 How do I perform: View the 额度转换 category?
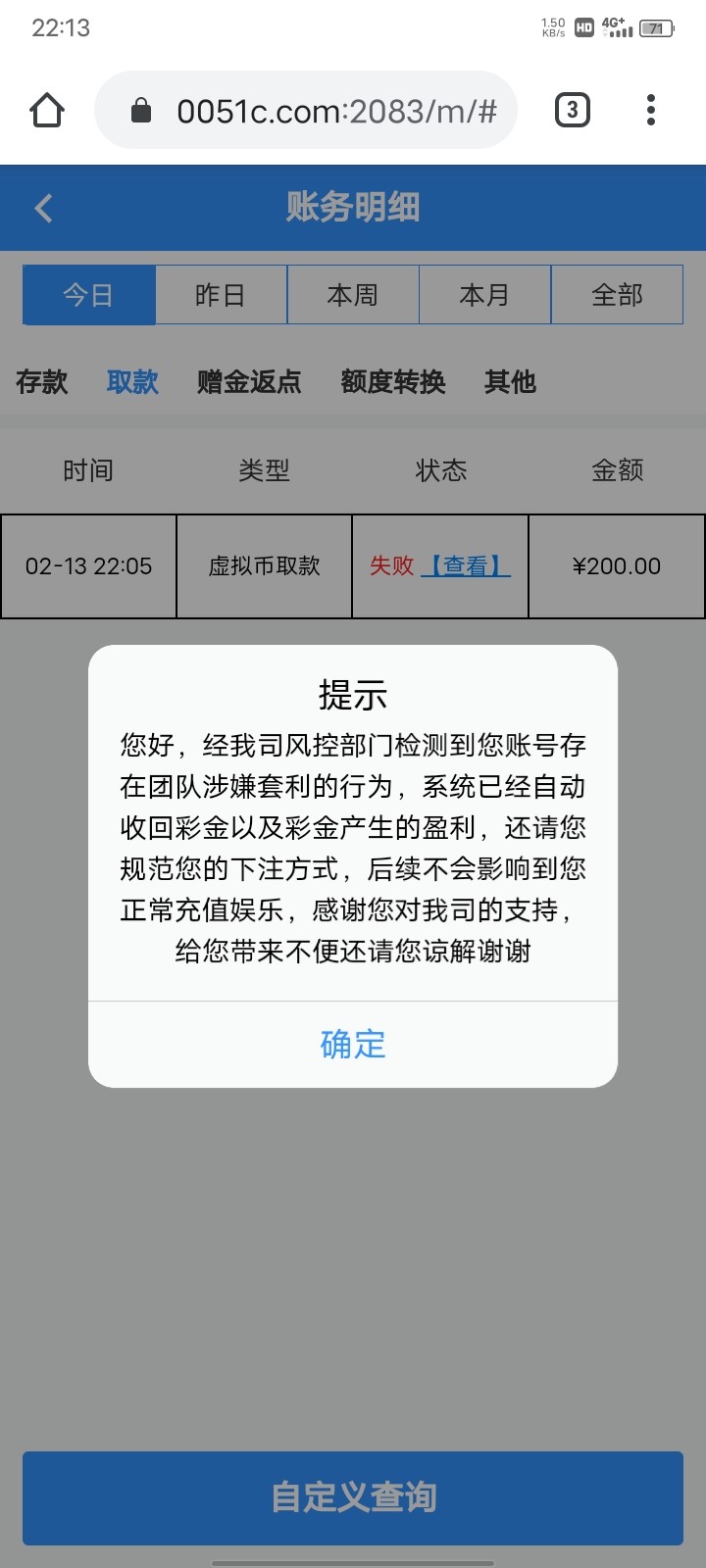tap(393, 382)
